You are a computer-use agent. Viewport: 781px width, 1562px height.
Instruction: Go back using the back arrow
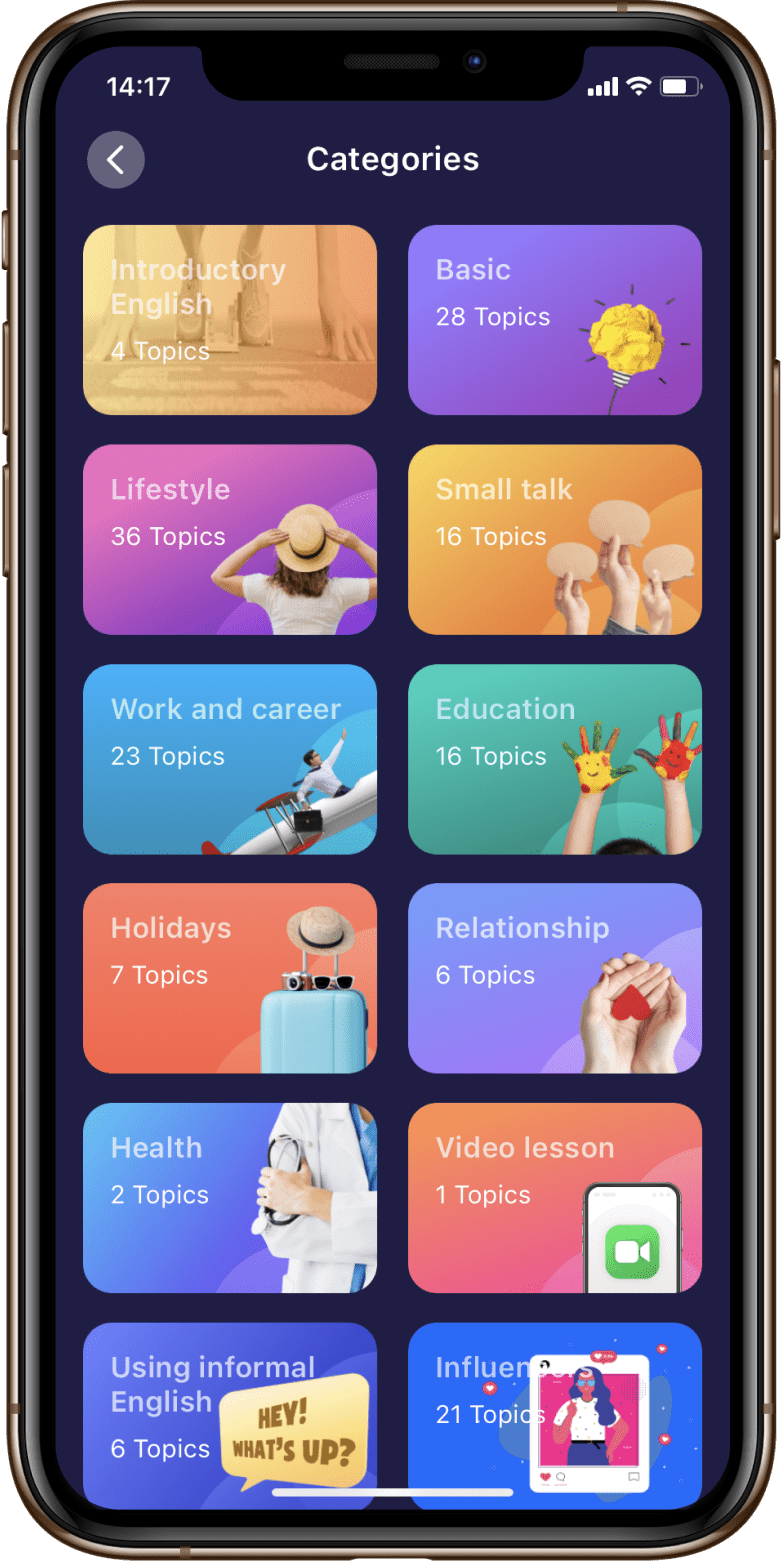116,160
